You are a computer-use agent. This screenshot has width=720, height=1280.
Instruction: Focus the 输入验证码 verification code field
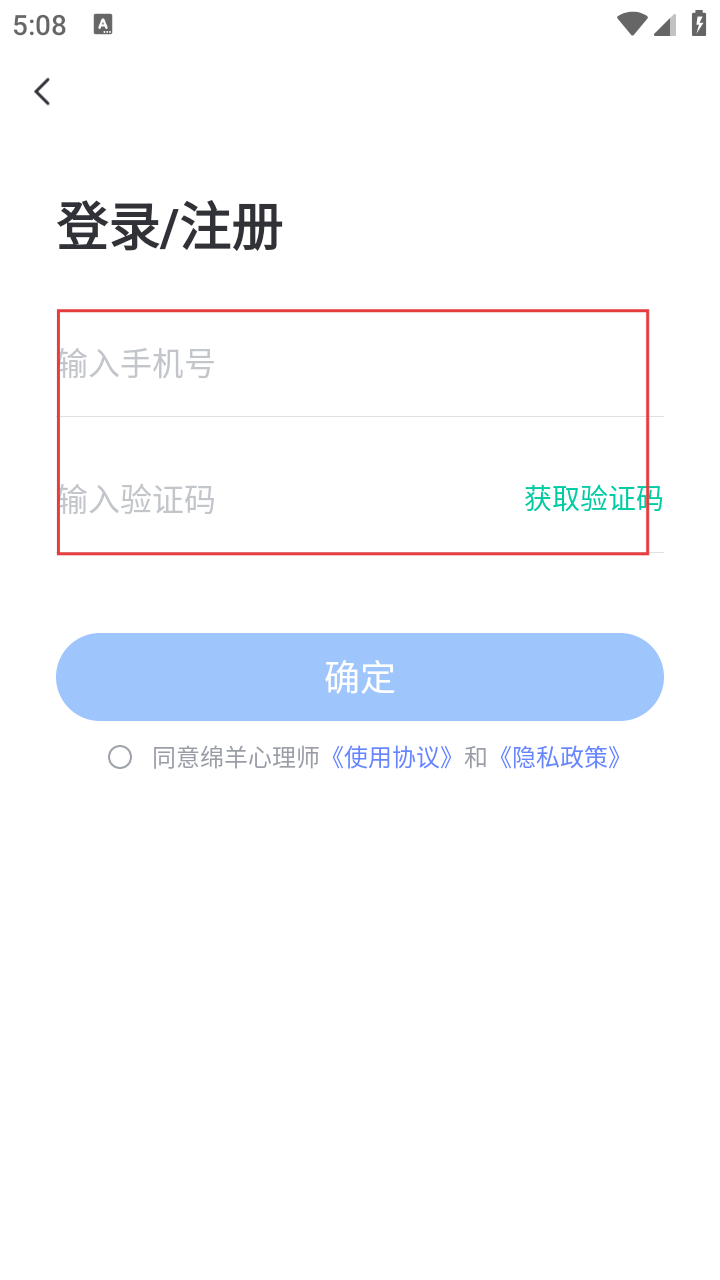point(285,498)
